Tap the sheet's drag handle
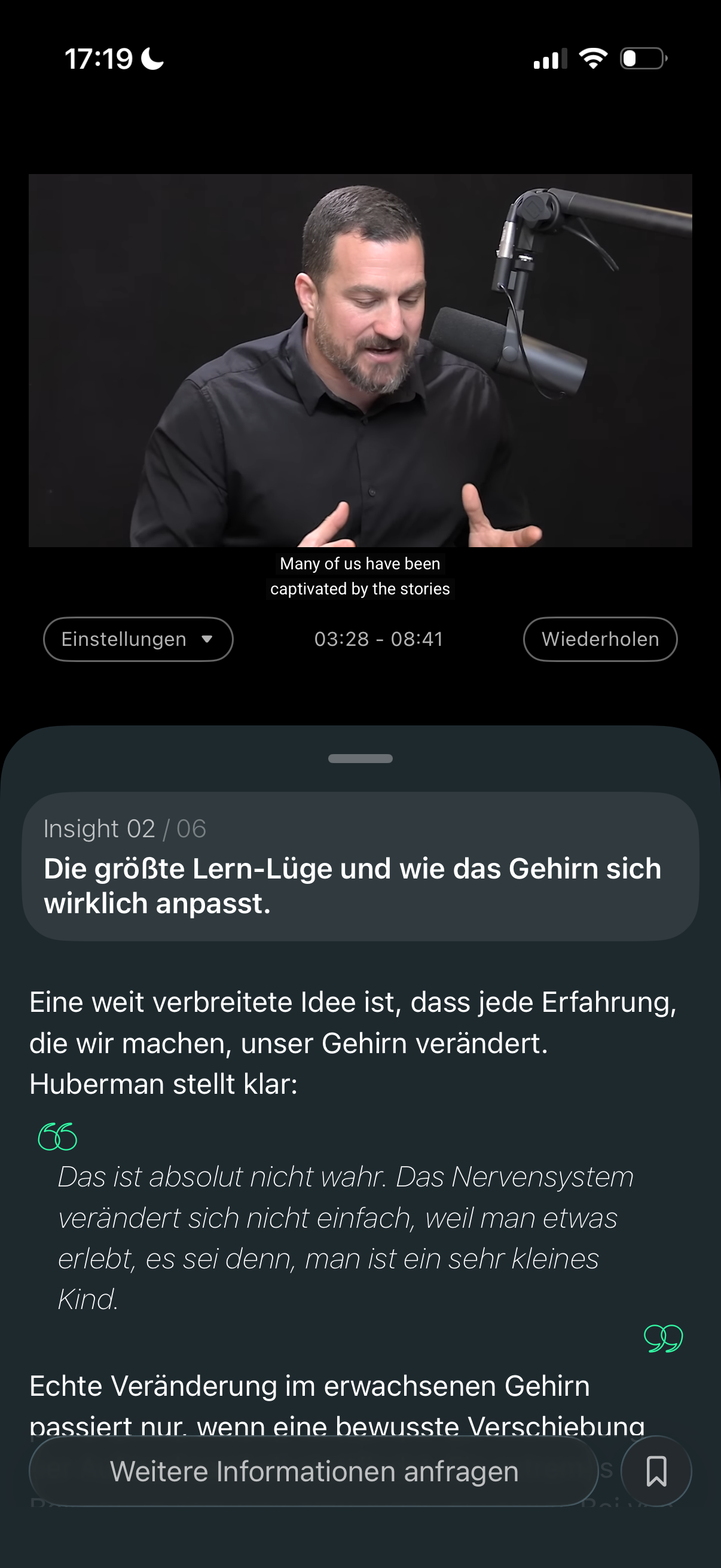The height and width of the screenshot is (1568, 721). 360,758
